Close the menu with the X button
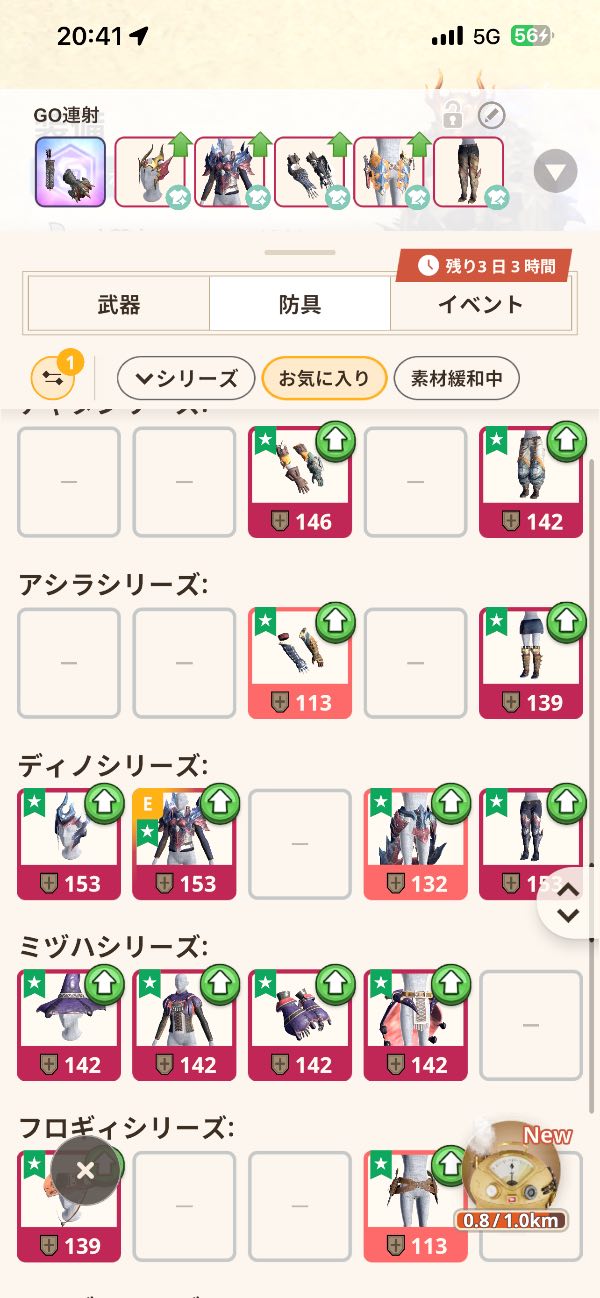The height and width of the screenshot is (1298, 600). pyautogui.click(x=86, y=1169)
